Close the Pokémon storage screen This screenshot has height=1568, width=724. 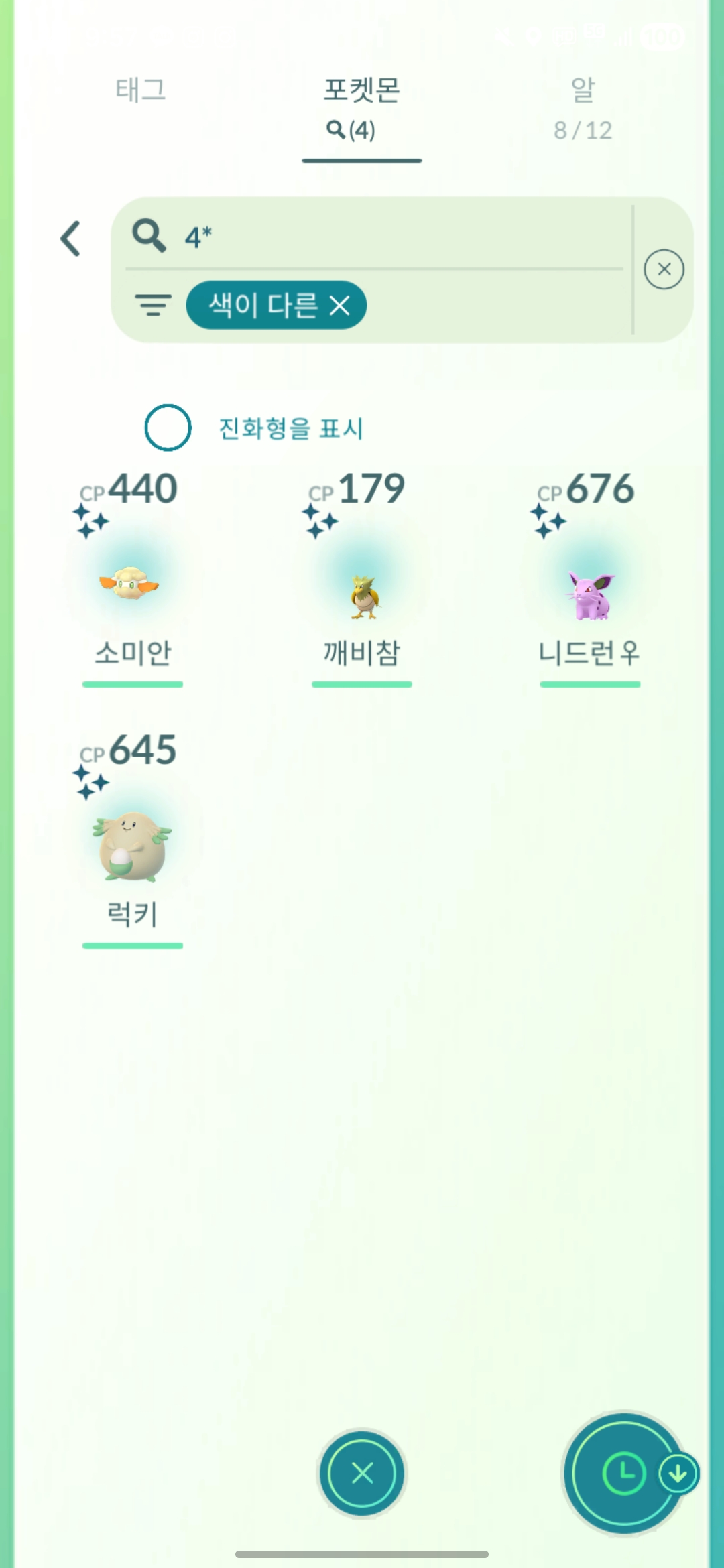tap(362, 1474)
